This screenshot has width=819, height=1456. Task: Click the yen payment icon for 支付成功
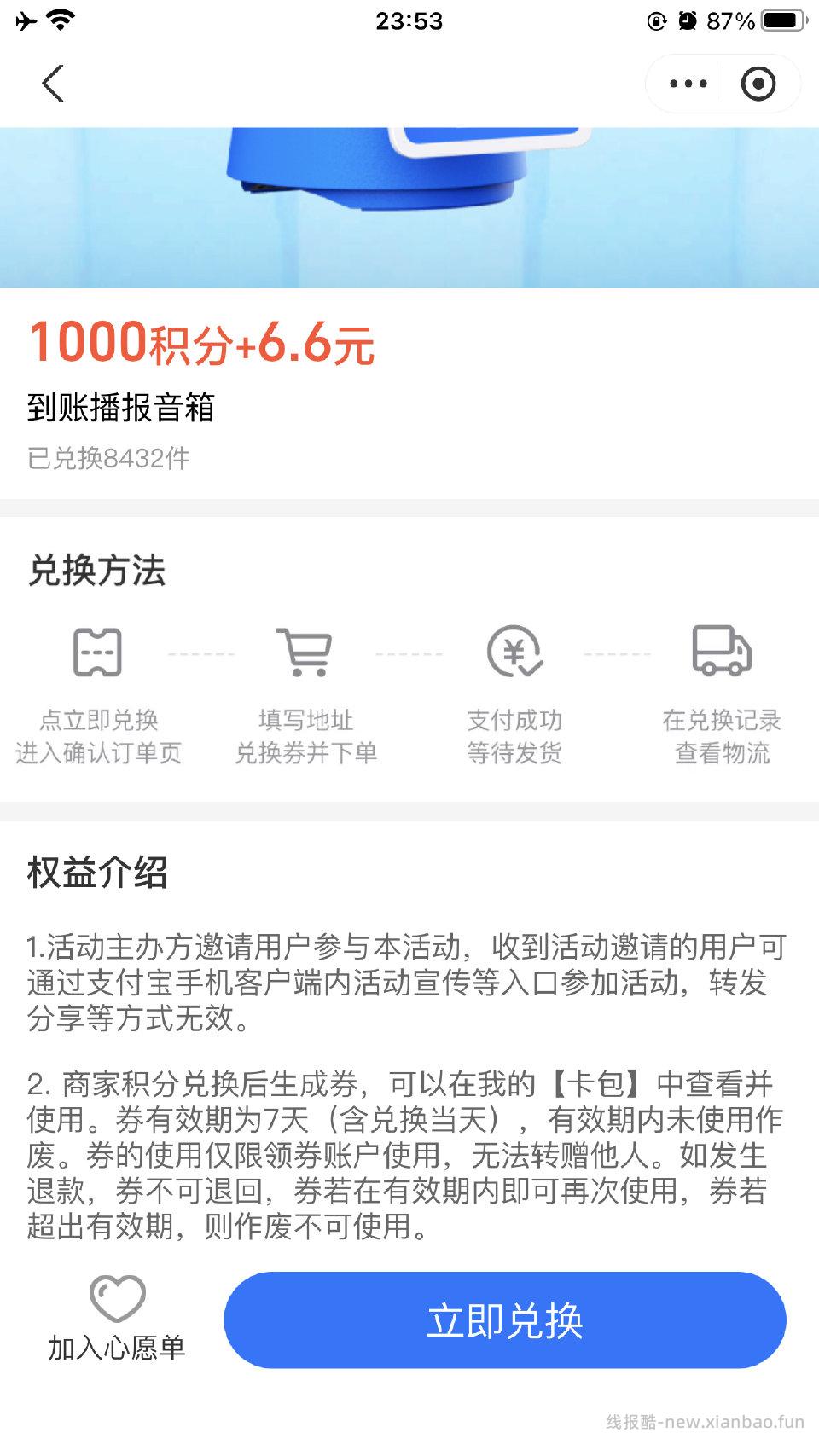[513, 650]
